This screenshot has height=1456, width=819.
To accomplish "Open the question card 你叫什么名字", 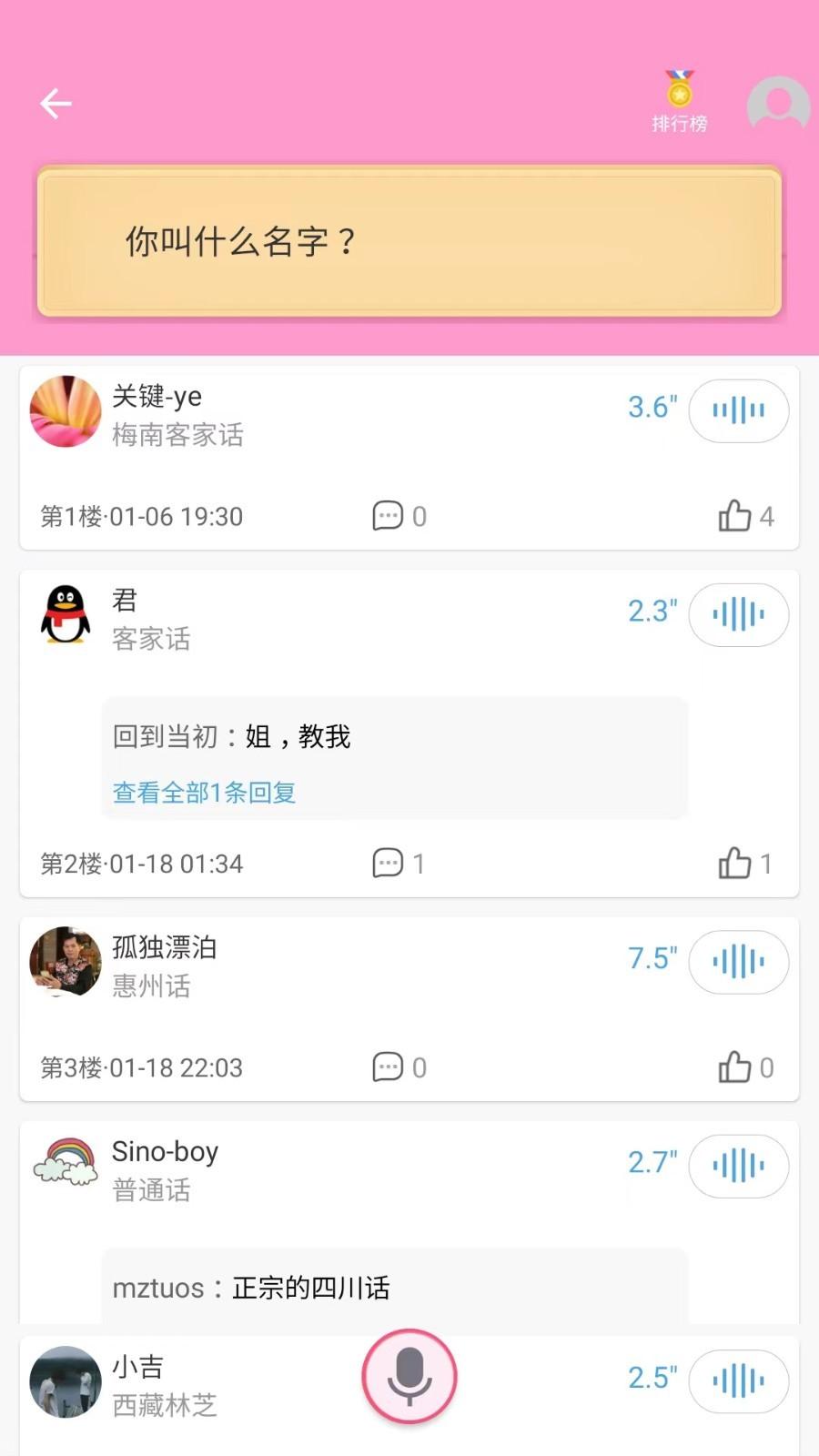I will coord(409,240).
